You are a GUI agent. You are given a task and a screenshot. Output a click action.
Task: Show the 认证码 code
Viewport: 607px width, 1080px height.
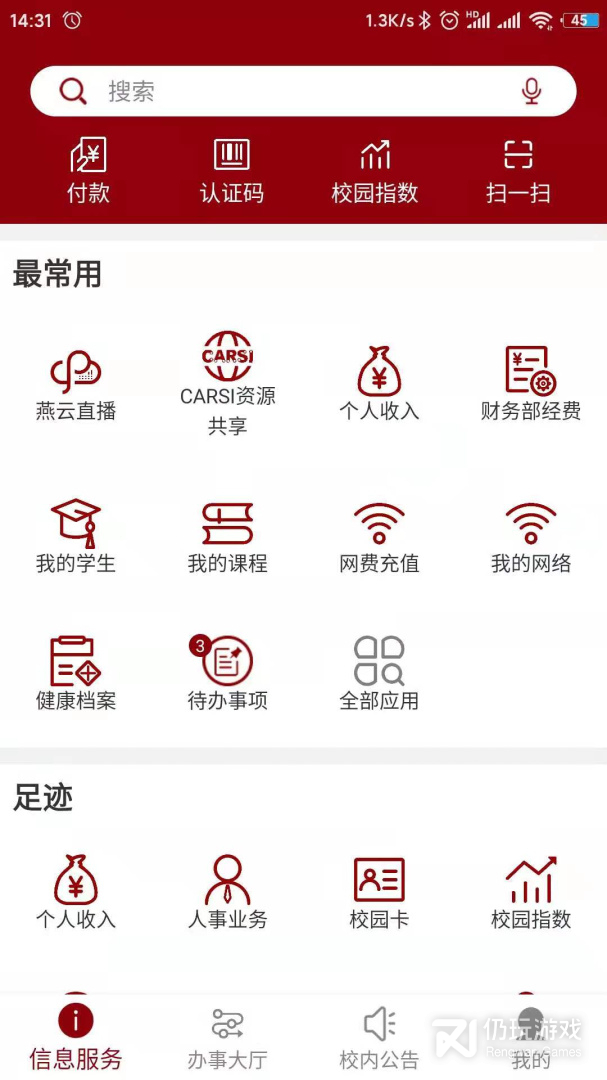231,171
